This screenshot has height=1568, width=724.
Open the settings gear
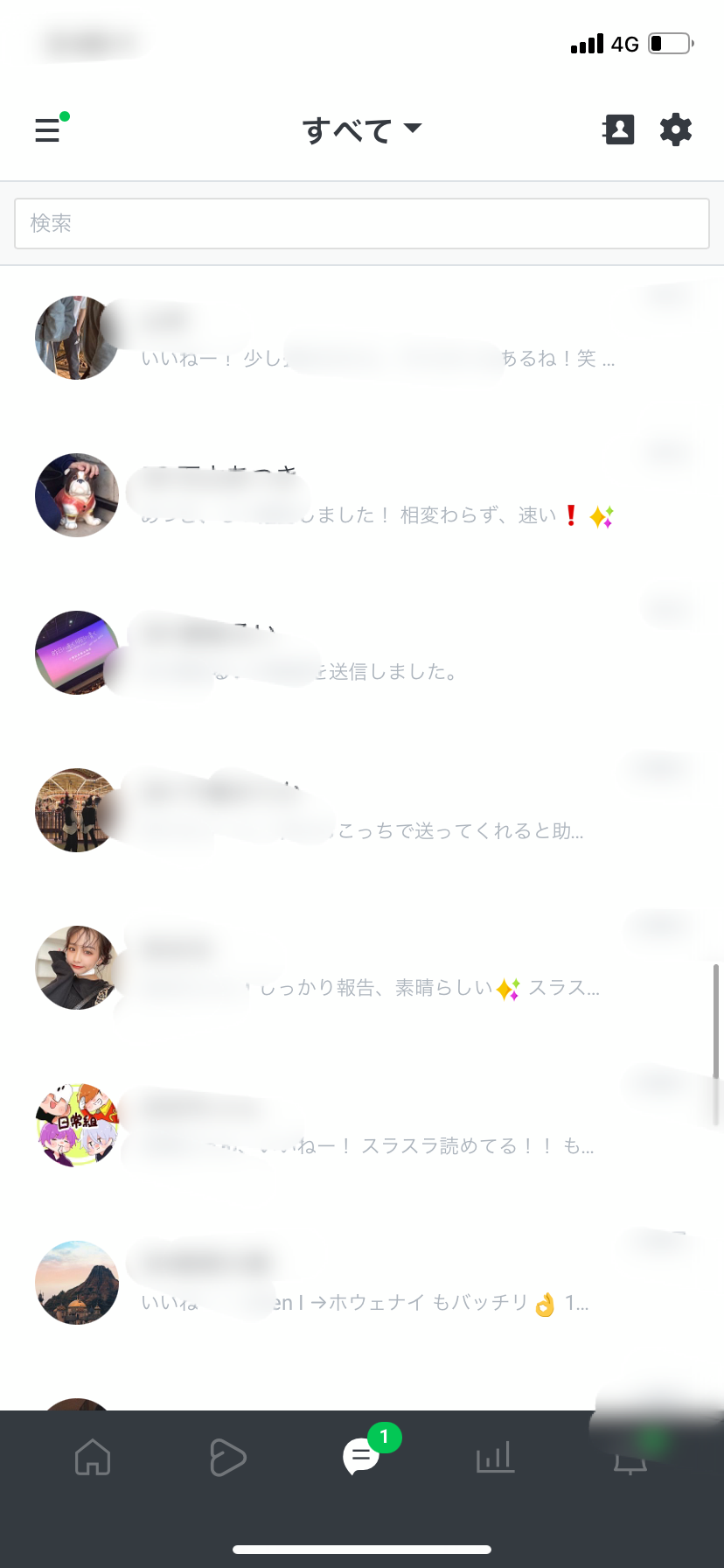[x=675, y=129]
